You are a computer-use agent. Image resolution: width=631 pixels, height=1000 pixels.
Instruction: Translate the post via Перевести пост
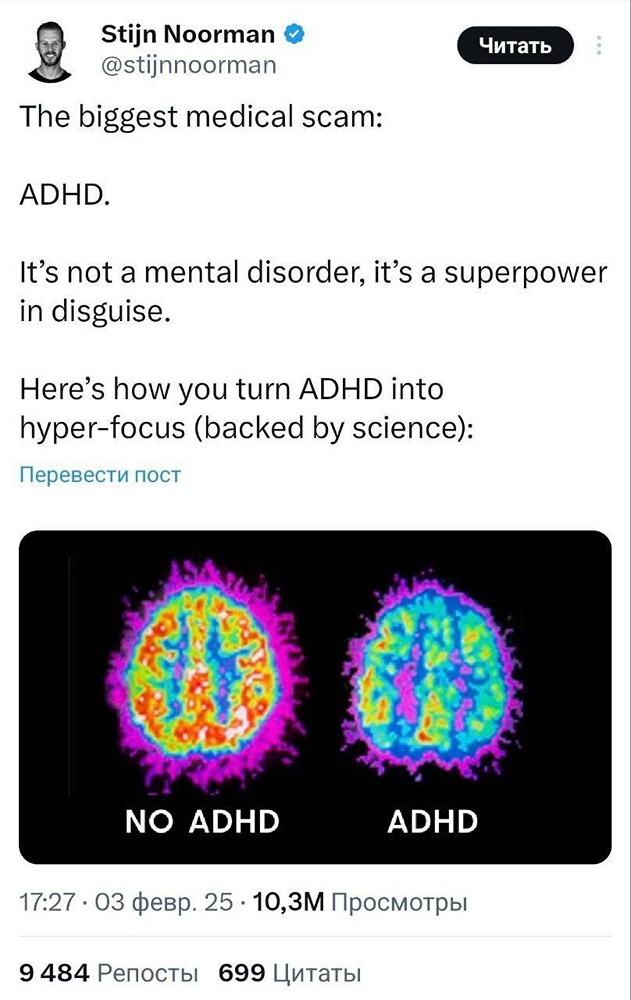pos(100,475)
